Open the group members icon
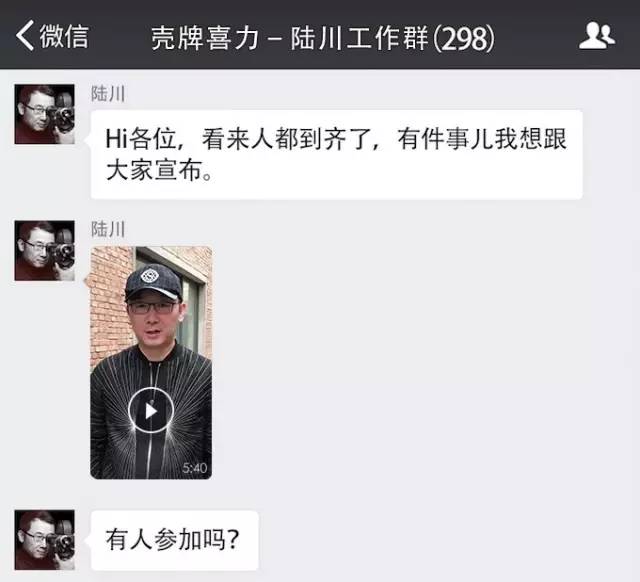Viewport: 640px width, 582px height. [596, 37]
